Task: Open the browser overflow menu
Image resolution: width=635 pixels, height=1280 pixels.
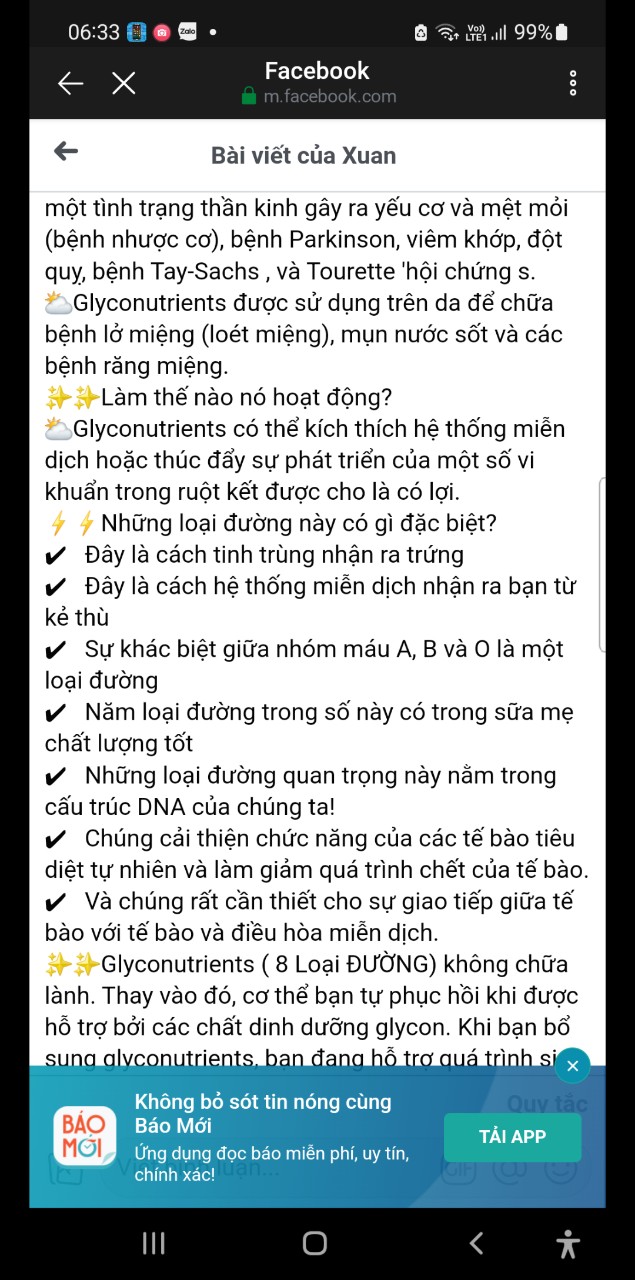Action: [573, 83]
